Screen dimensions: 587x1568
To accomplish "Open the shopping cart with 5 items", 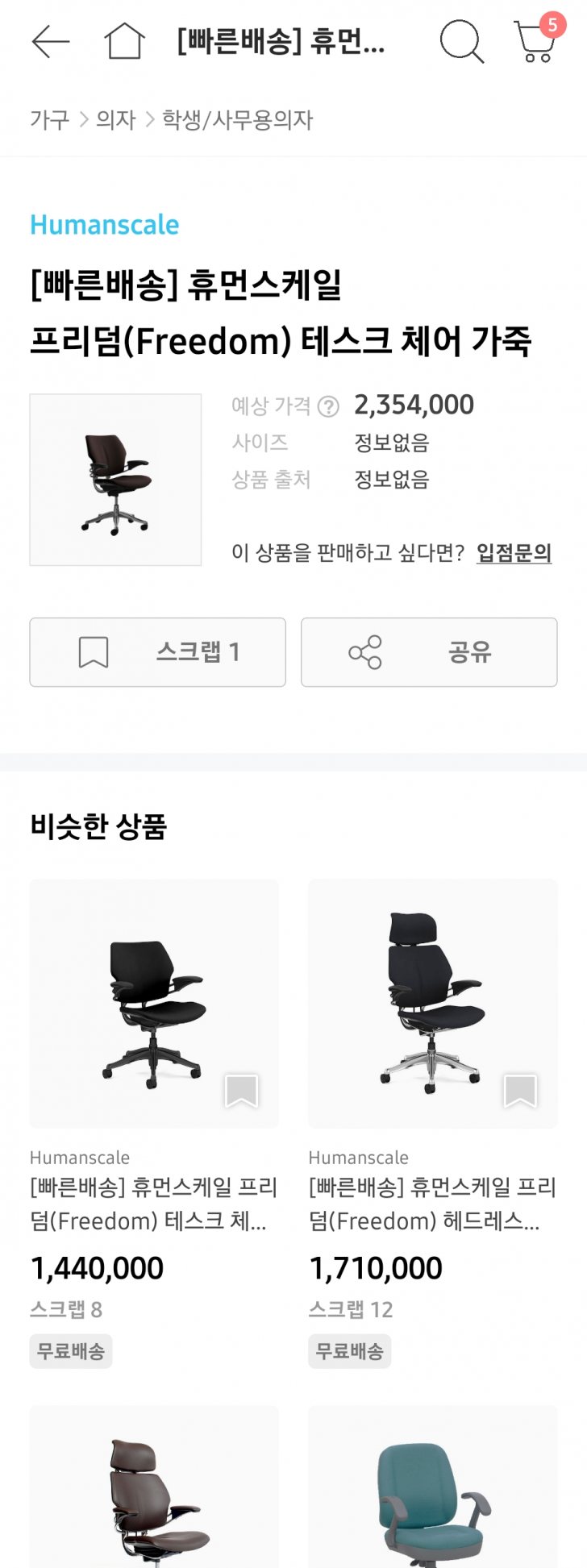I will click(535, 40).
